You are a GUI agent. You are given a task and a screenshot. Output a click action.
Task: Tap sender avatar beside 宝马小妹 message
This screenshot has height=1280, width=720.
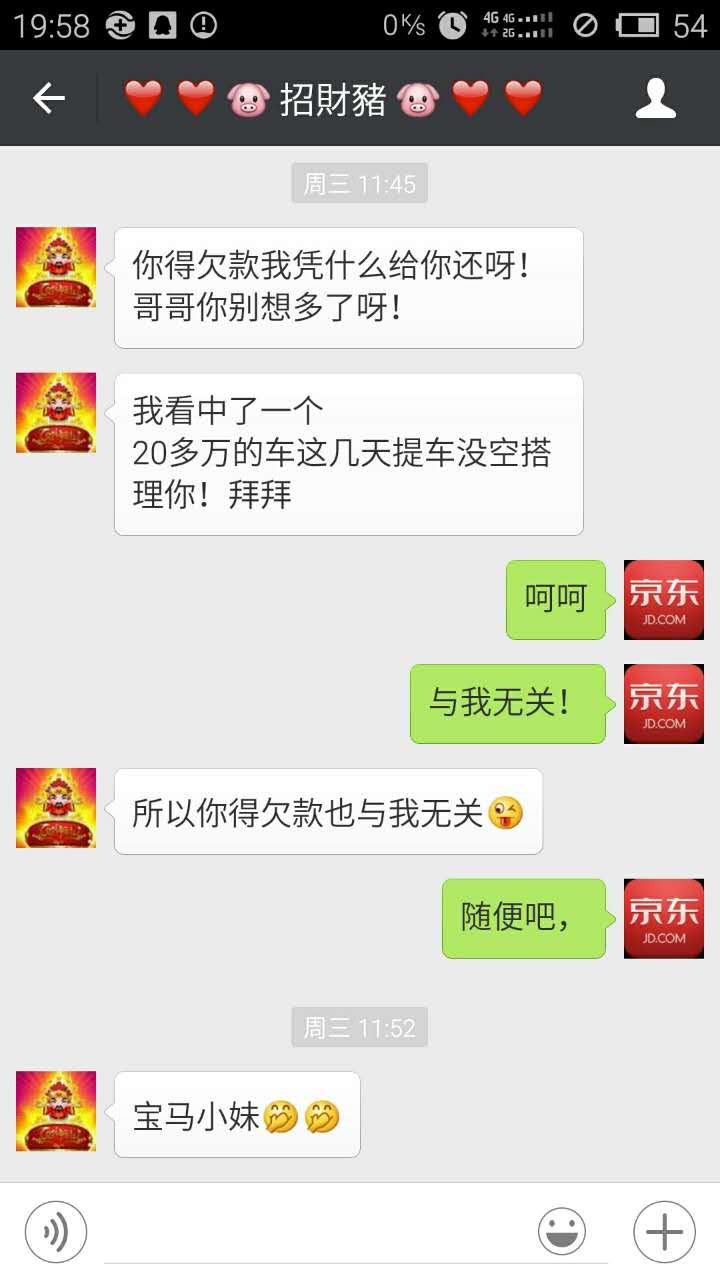pos(56,1111)
